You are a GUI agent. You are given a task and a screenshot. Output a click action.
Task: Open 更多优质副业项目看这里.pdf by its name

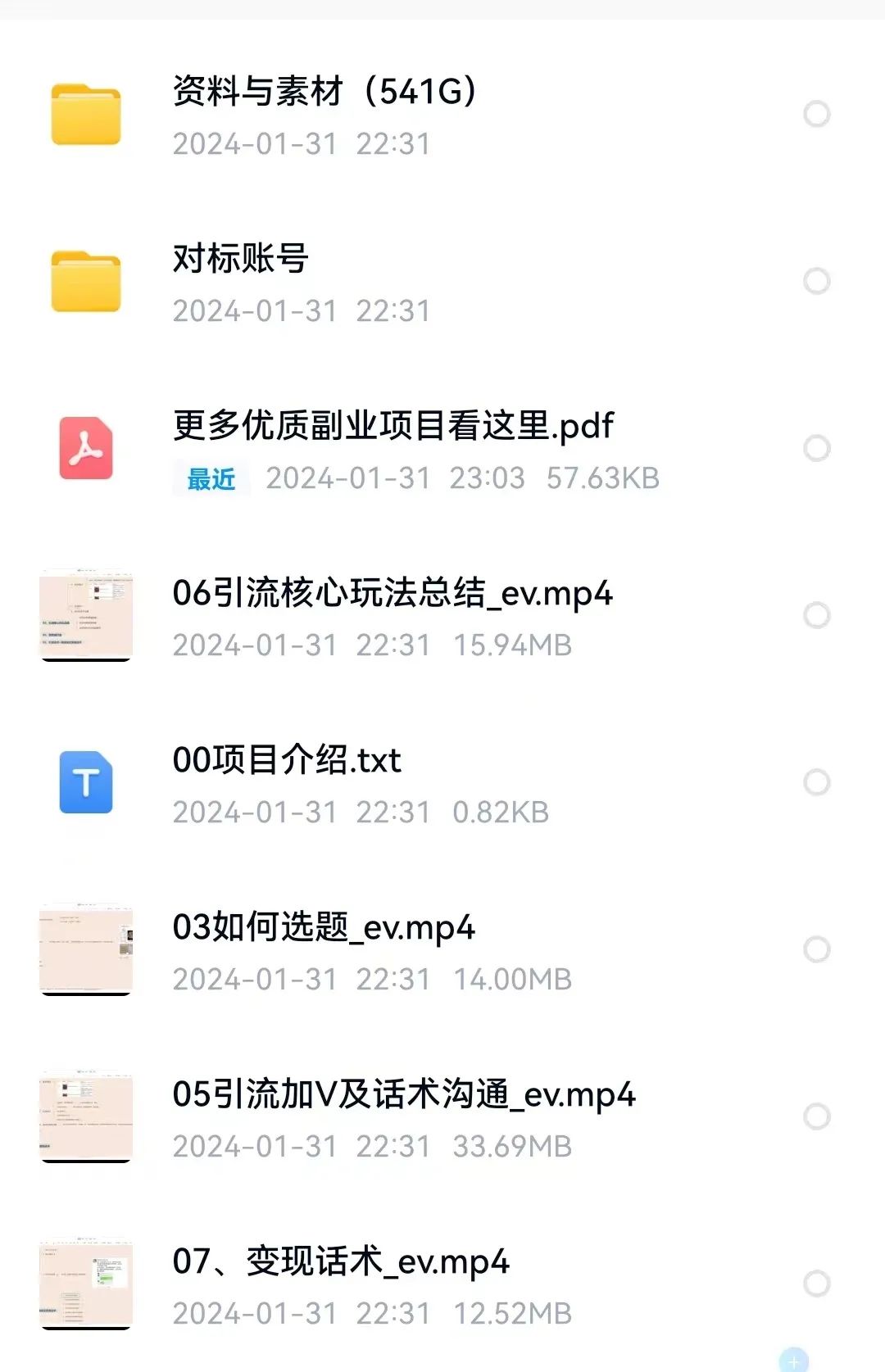point(392,424)
